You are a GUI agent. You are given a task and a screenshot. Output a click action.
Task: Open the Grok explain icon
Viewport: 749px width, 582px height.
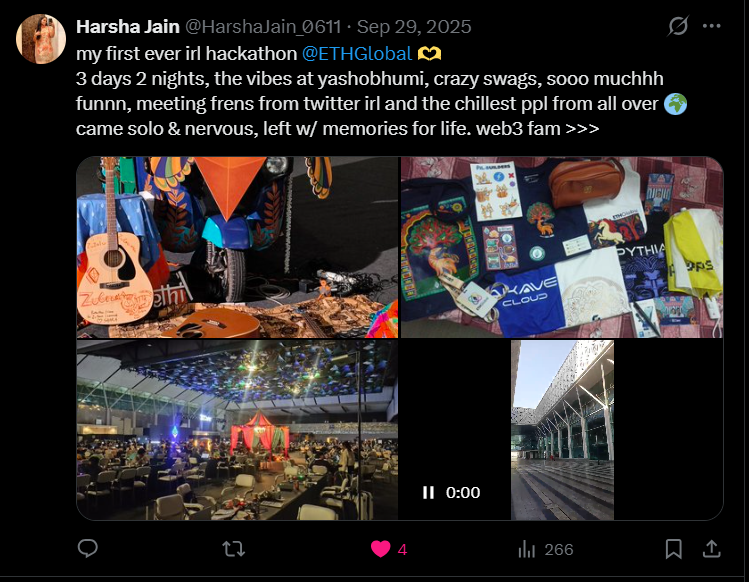[678, 27]
